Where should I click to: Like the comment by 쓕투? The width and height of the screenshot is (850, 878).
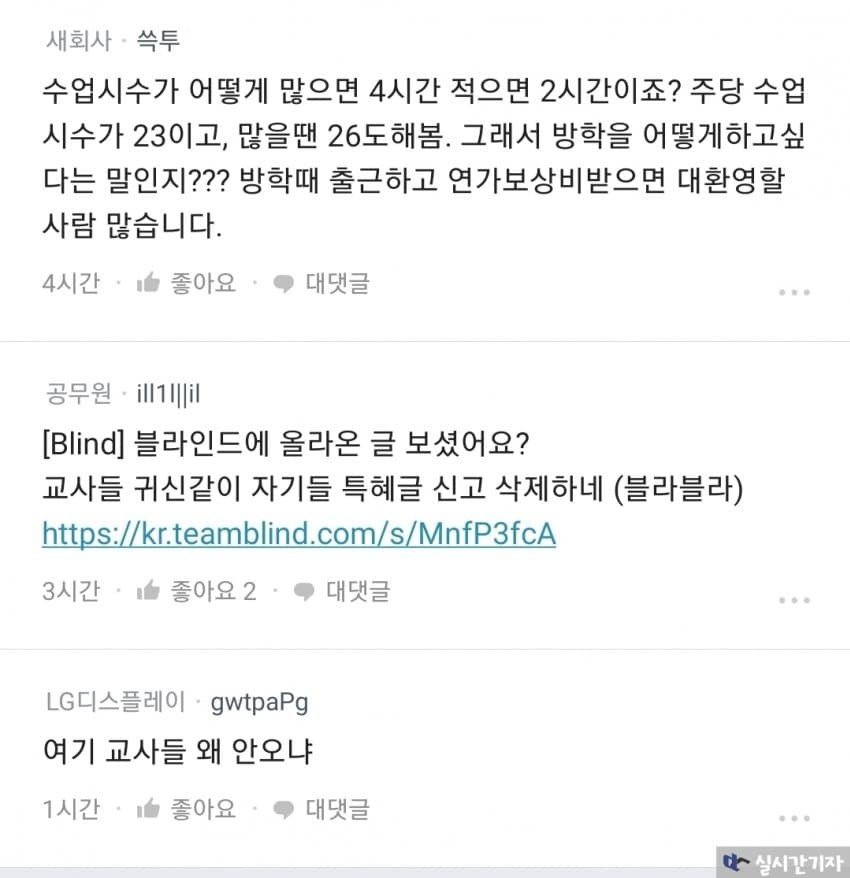click(186, 283)
